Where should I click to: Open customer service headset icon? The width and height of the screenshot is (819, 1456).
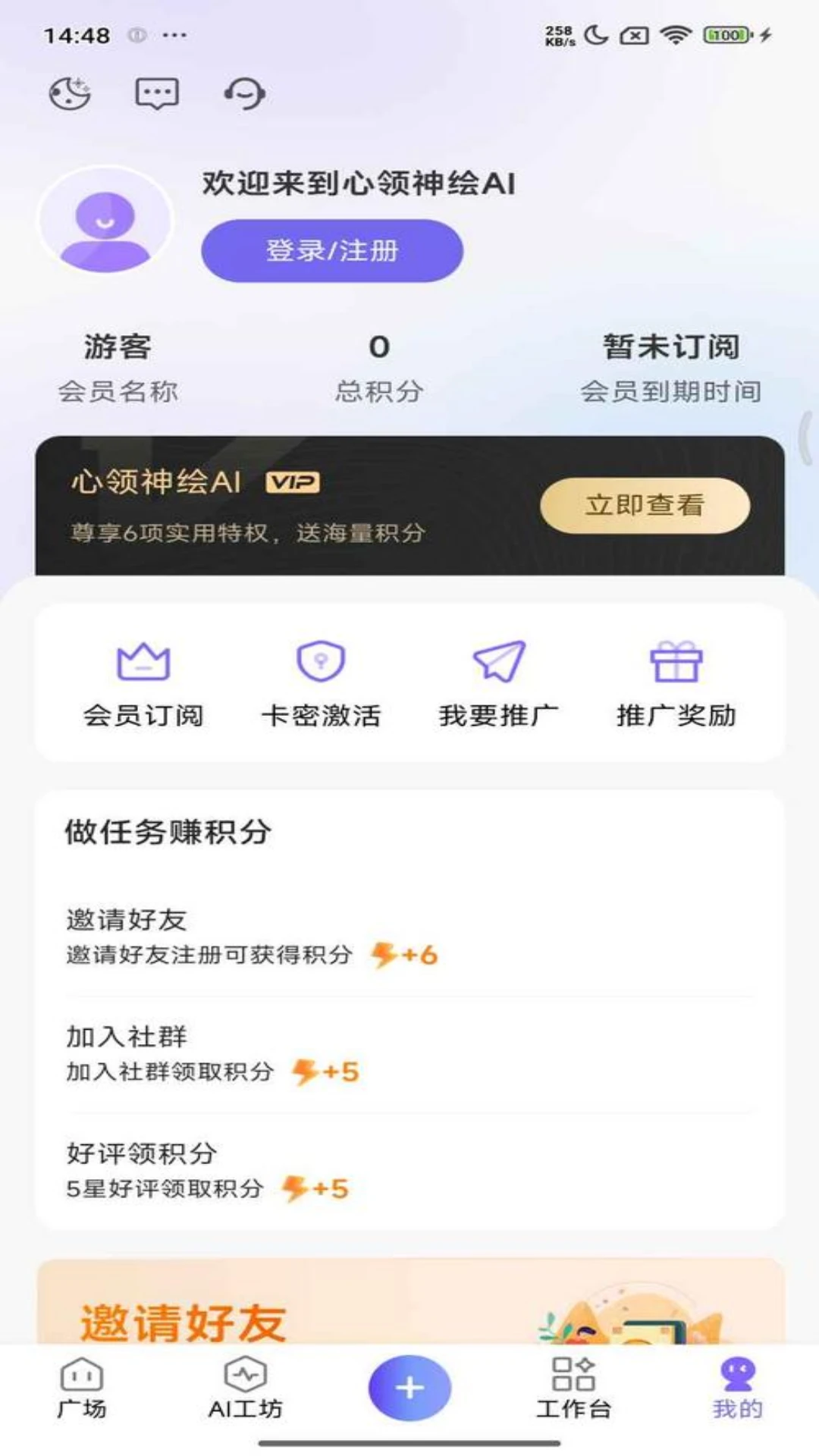[244, 94]
